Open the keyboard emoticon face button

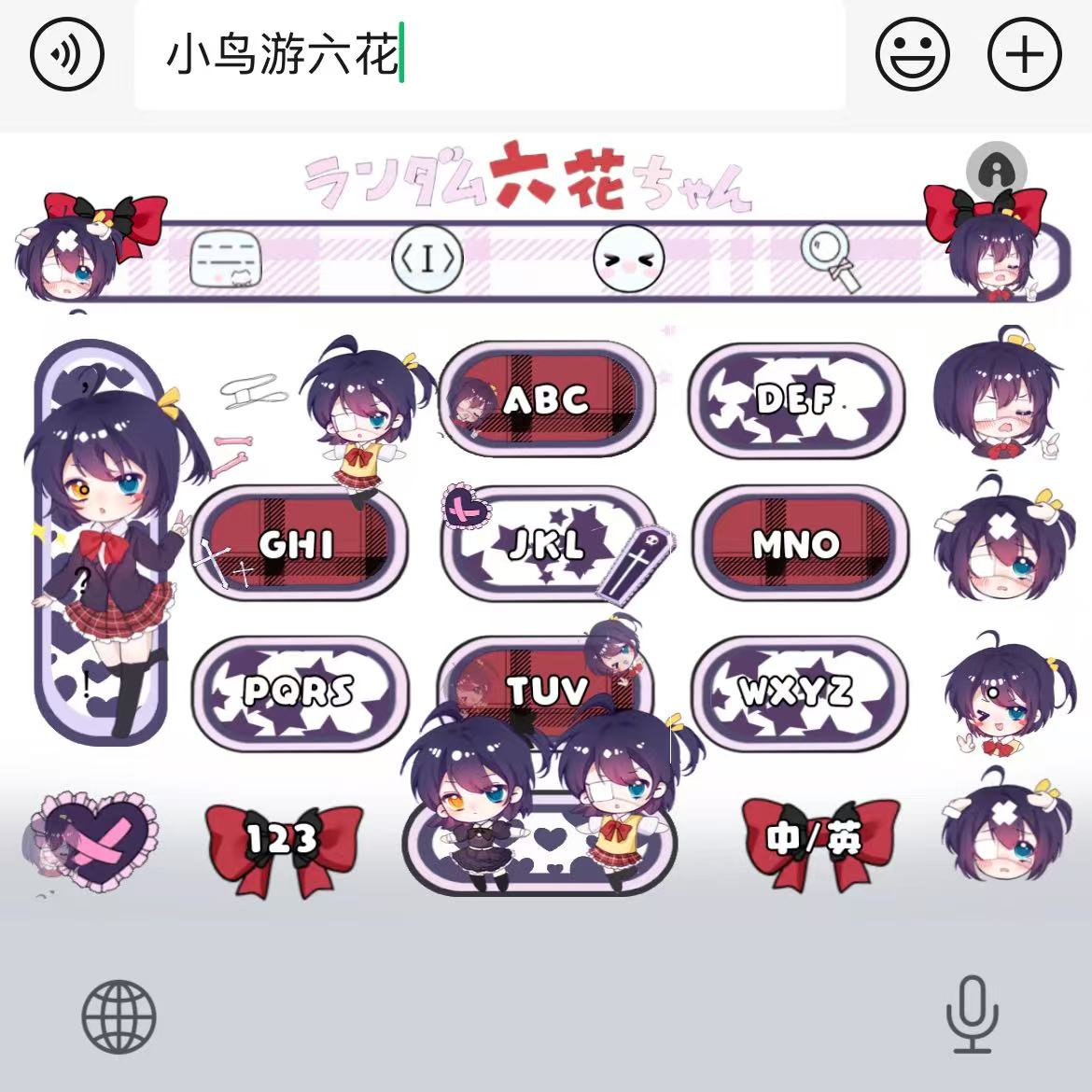point(628,258)
